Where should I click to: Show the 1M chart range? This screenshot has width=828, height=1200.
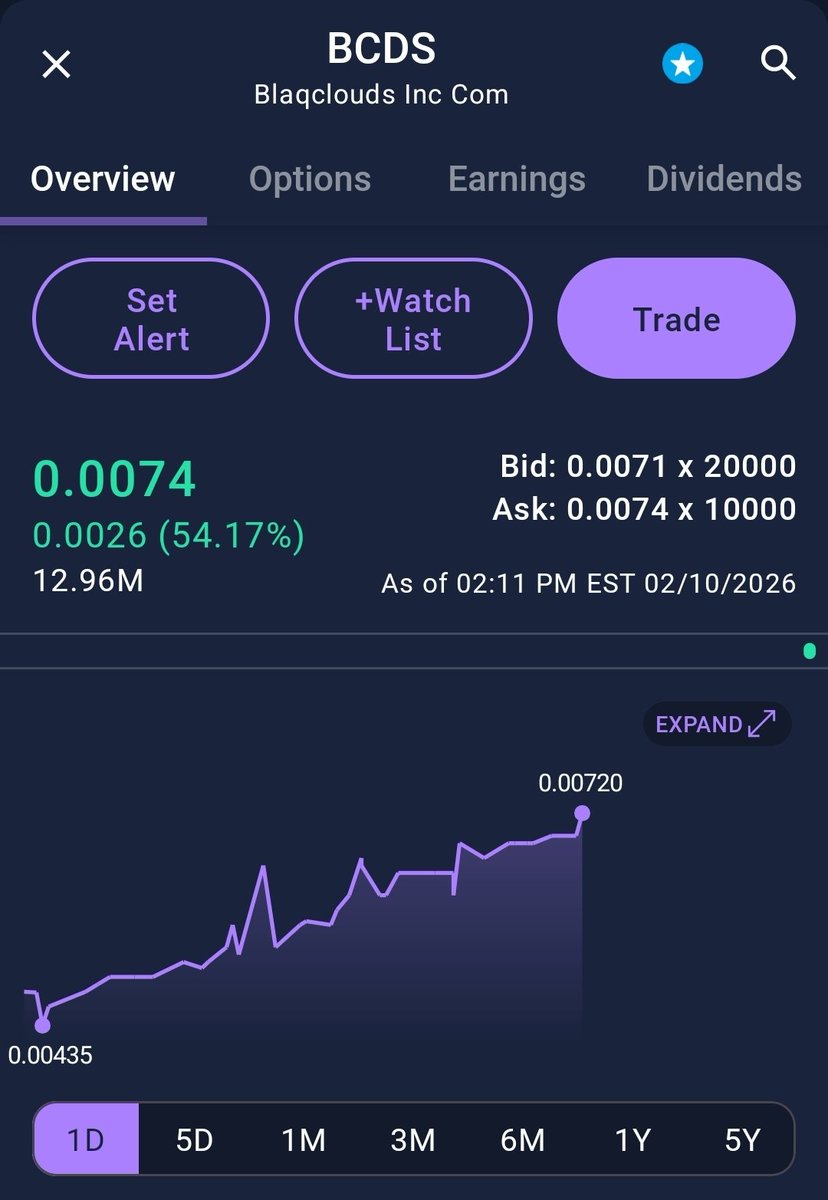pos(304,1140)
